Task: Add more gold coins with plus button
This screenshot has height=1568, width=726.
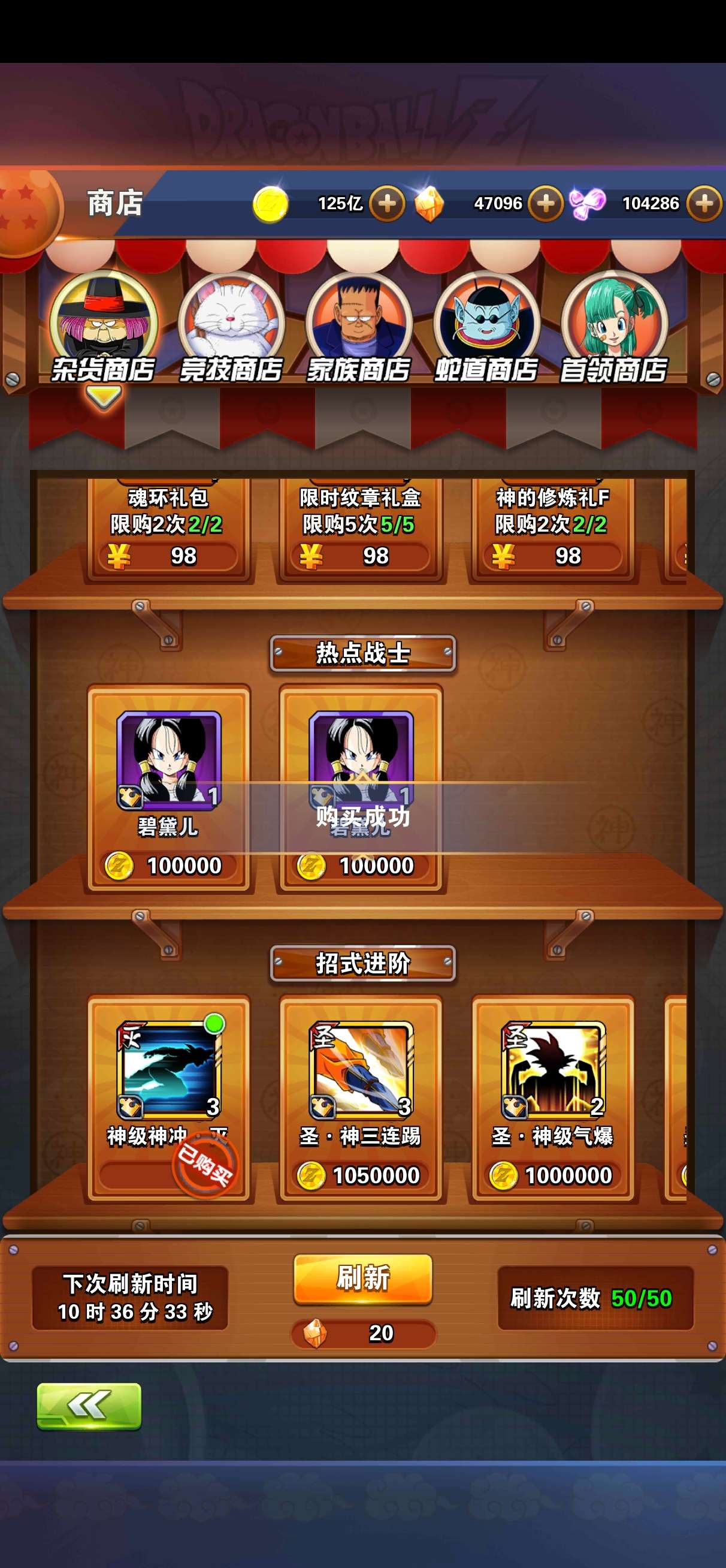Action: coord(388,203)
